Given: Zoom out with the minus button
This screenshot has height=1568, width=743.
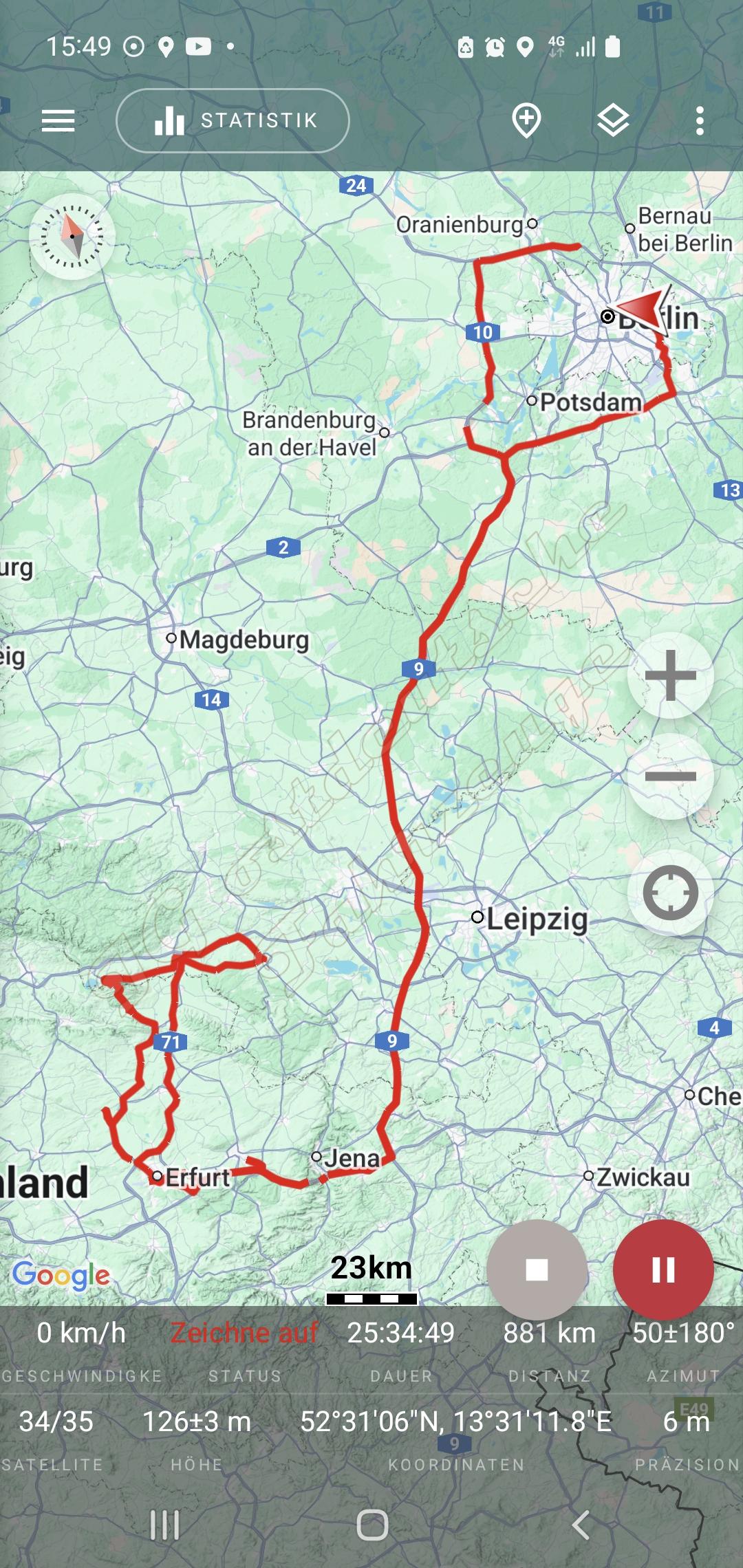Looking at the screenshot, I should pos(670,776).
